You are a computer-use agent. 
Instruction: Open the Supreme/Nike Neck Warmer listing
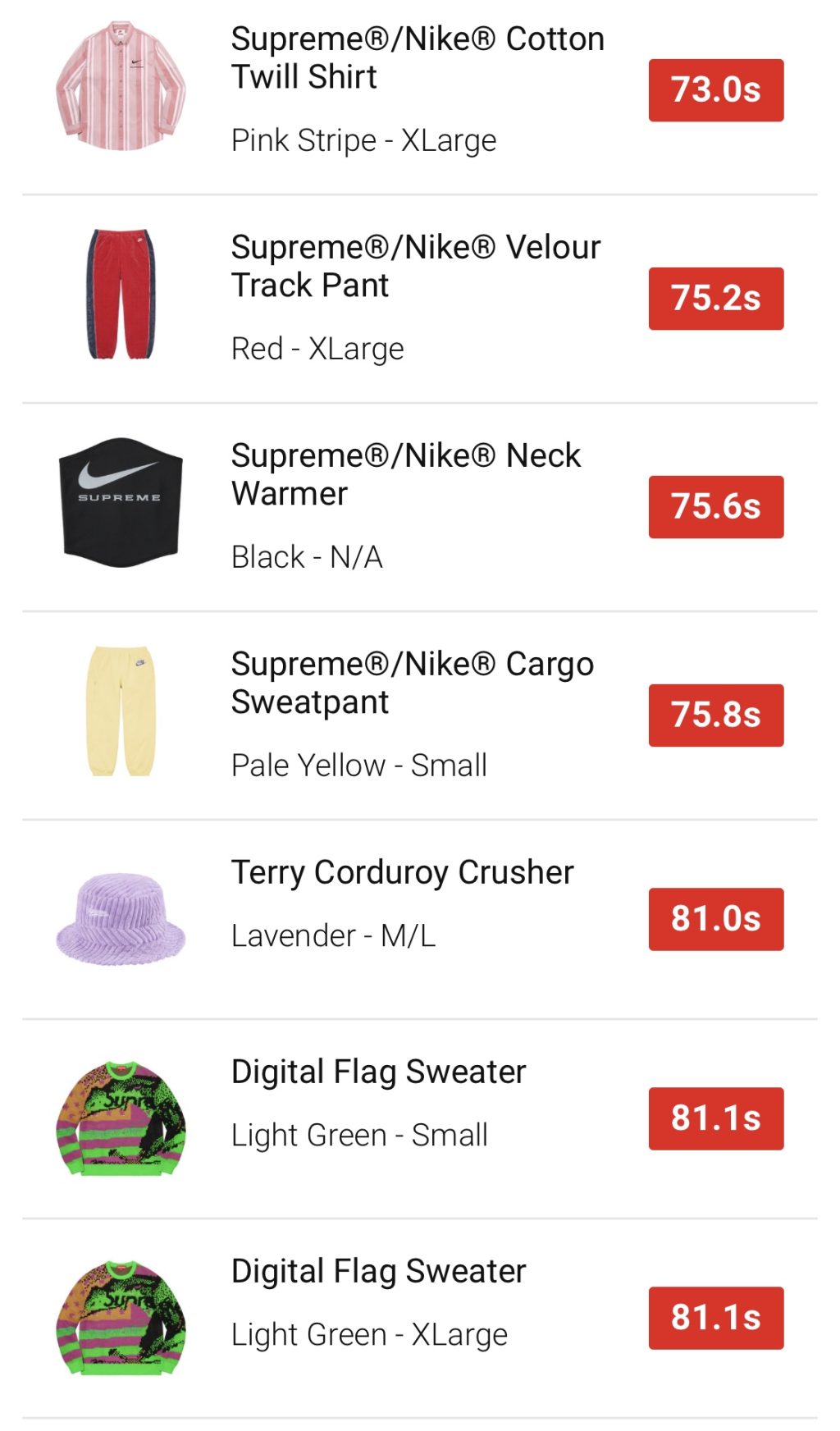click(406, 474)
